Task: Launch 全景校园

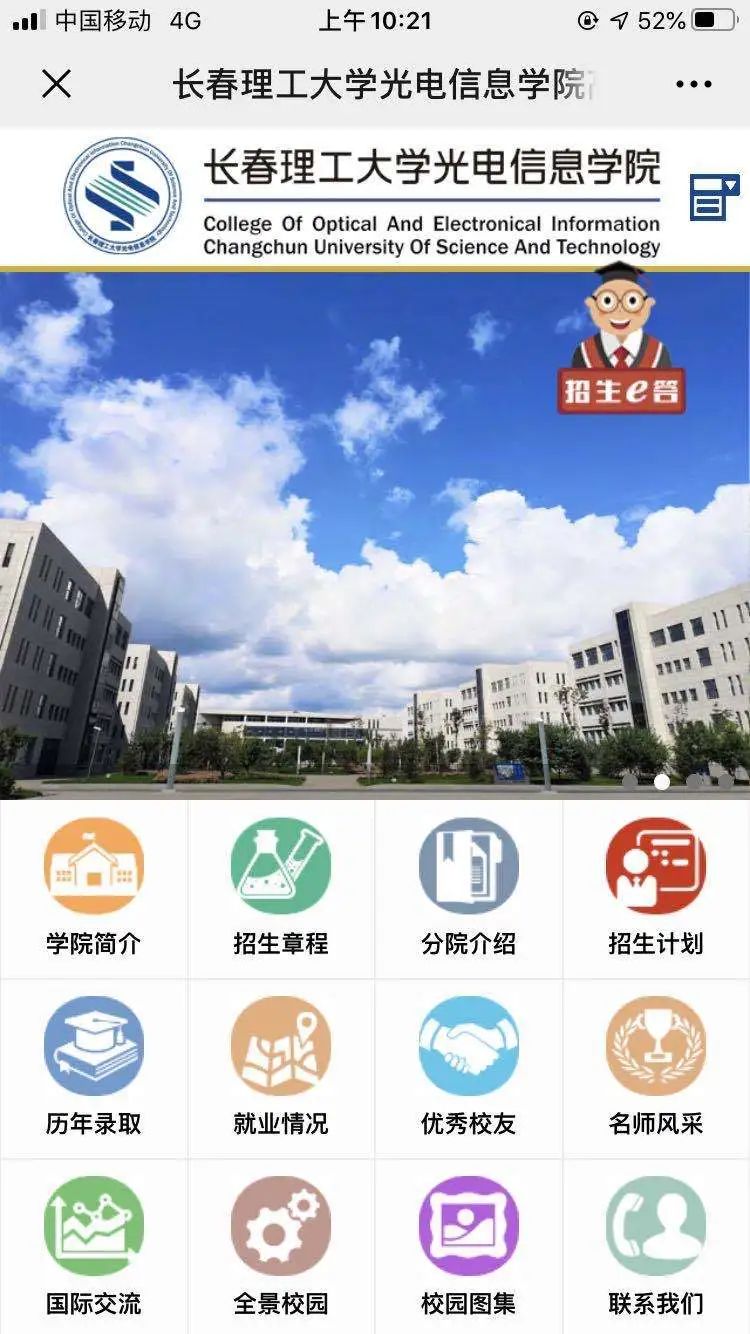Action: tap(281, 1247)
